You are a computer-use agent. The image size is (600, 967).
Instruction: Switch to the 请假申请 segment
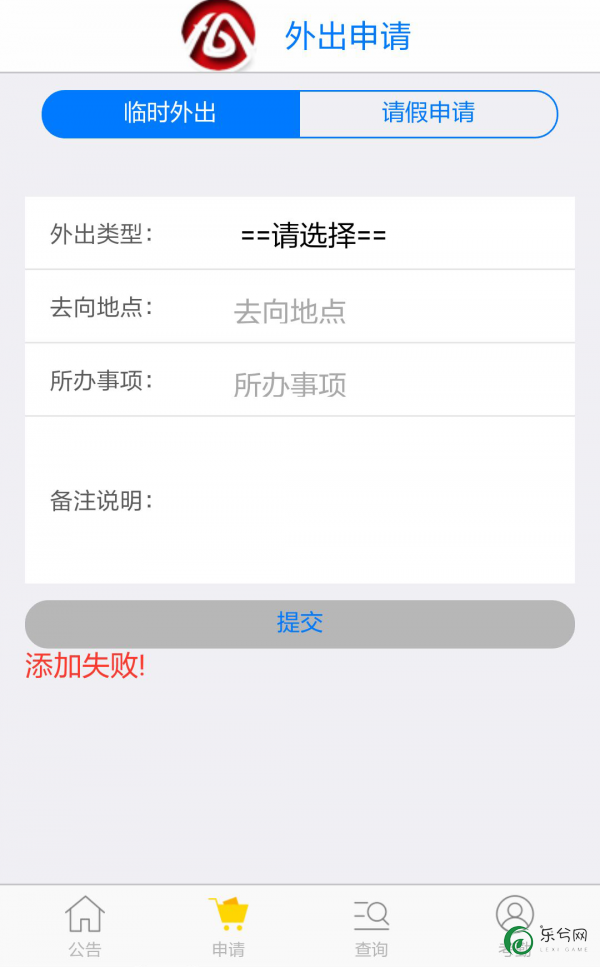[x=429, y=114]
